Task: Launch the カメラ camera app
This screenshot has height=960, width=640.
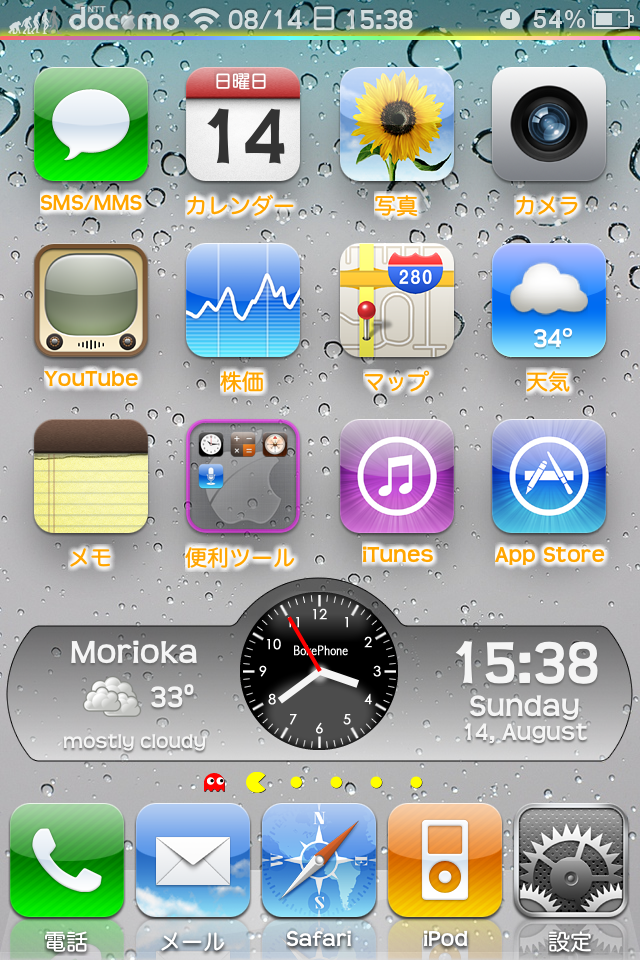Action: click(548, 125)
